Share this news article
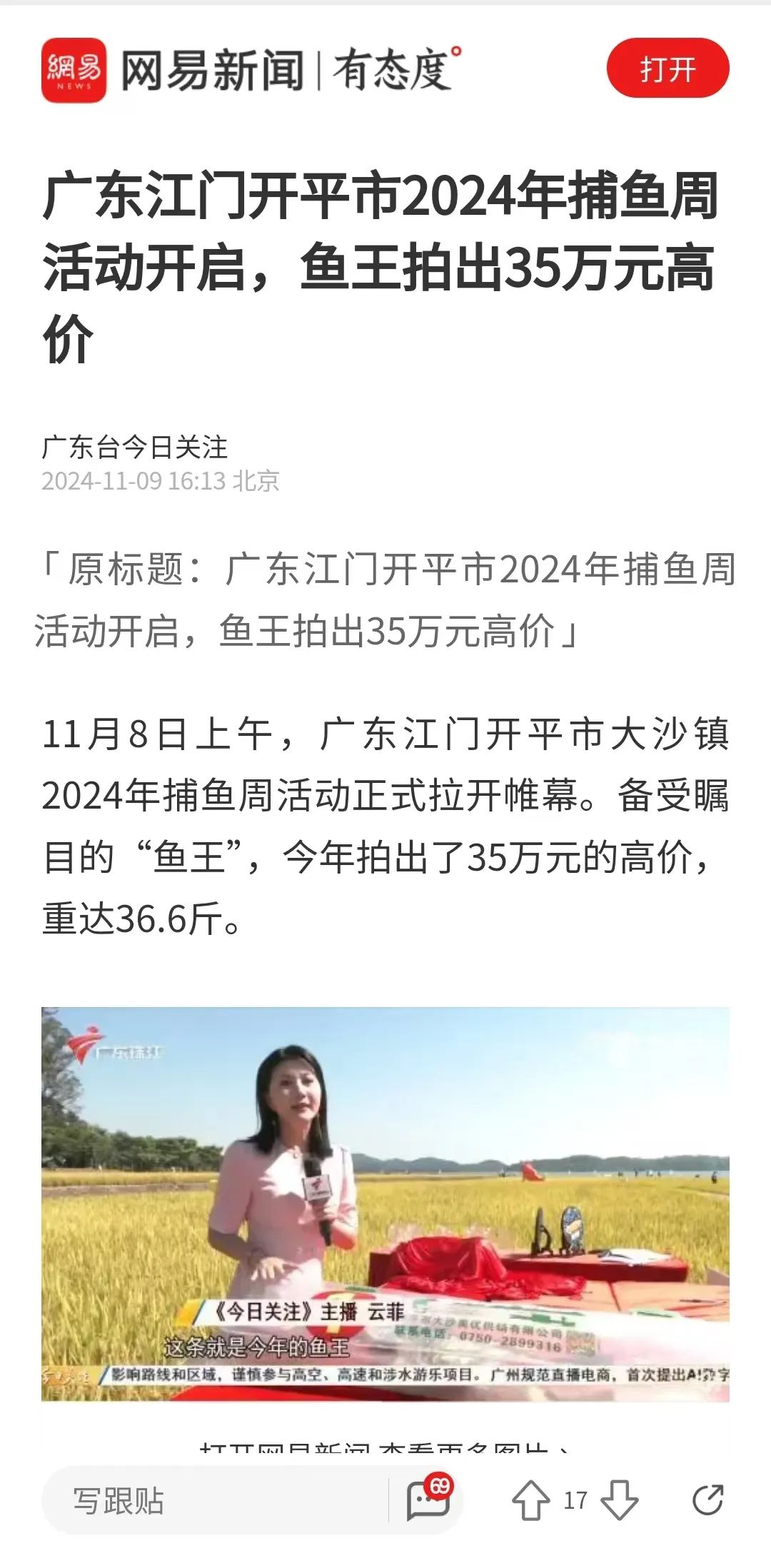 click(x=707, y=1499)
